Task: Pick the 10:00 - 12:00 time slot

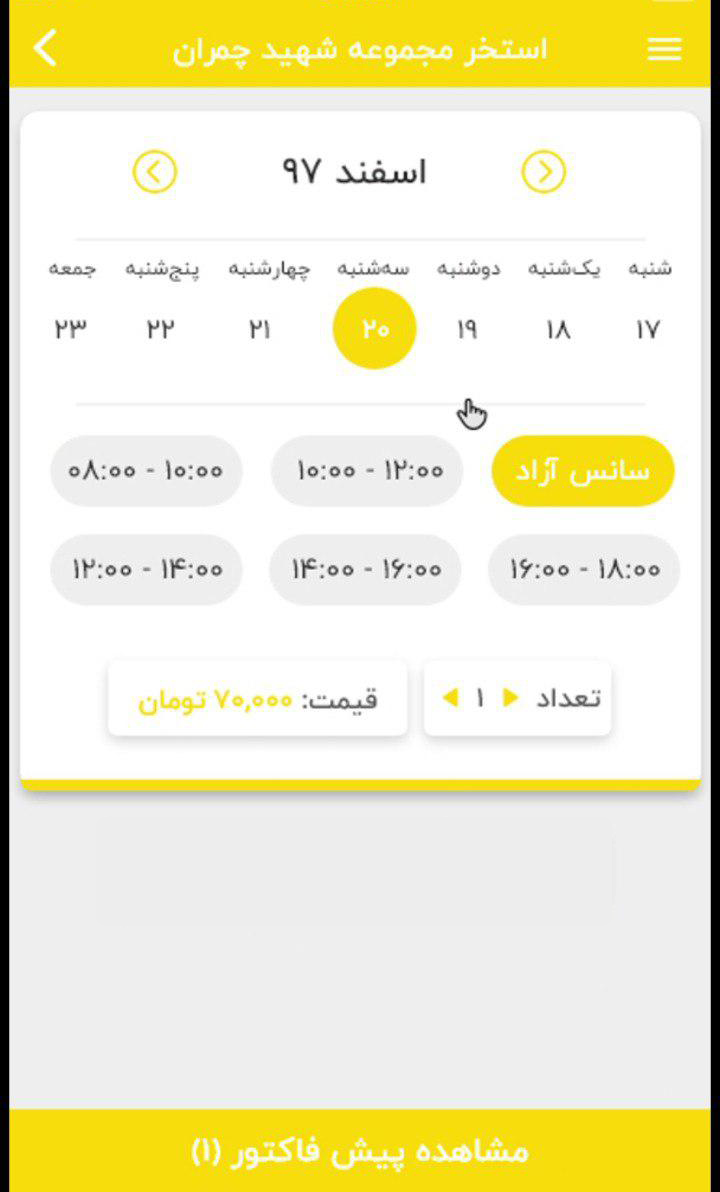Action: point(367,471)
